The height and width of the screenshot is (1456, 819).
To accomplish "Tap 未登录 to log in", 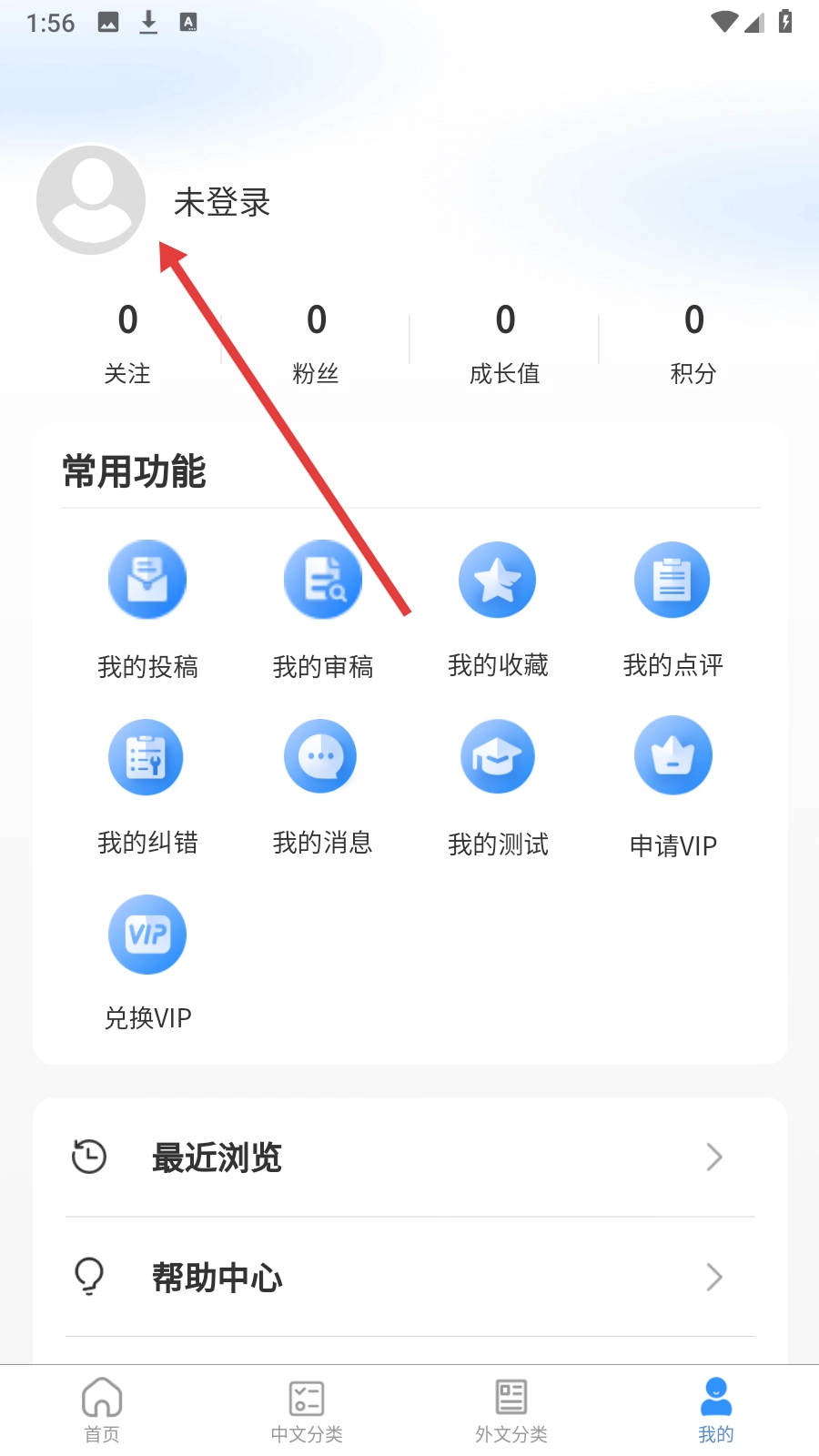I will pyautogui.click(x=222, y=202).
